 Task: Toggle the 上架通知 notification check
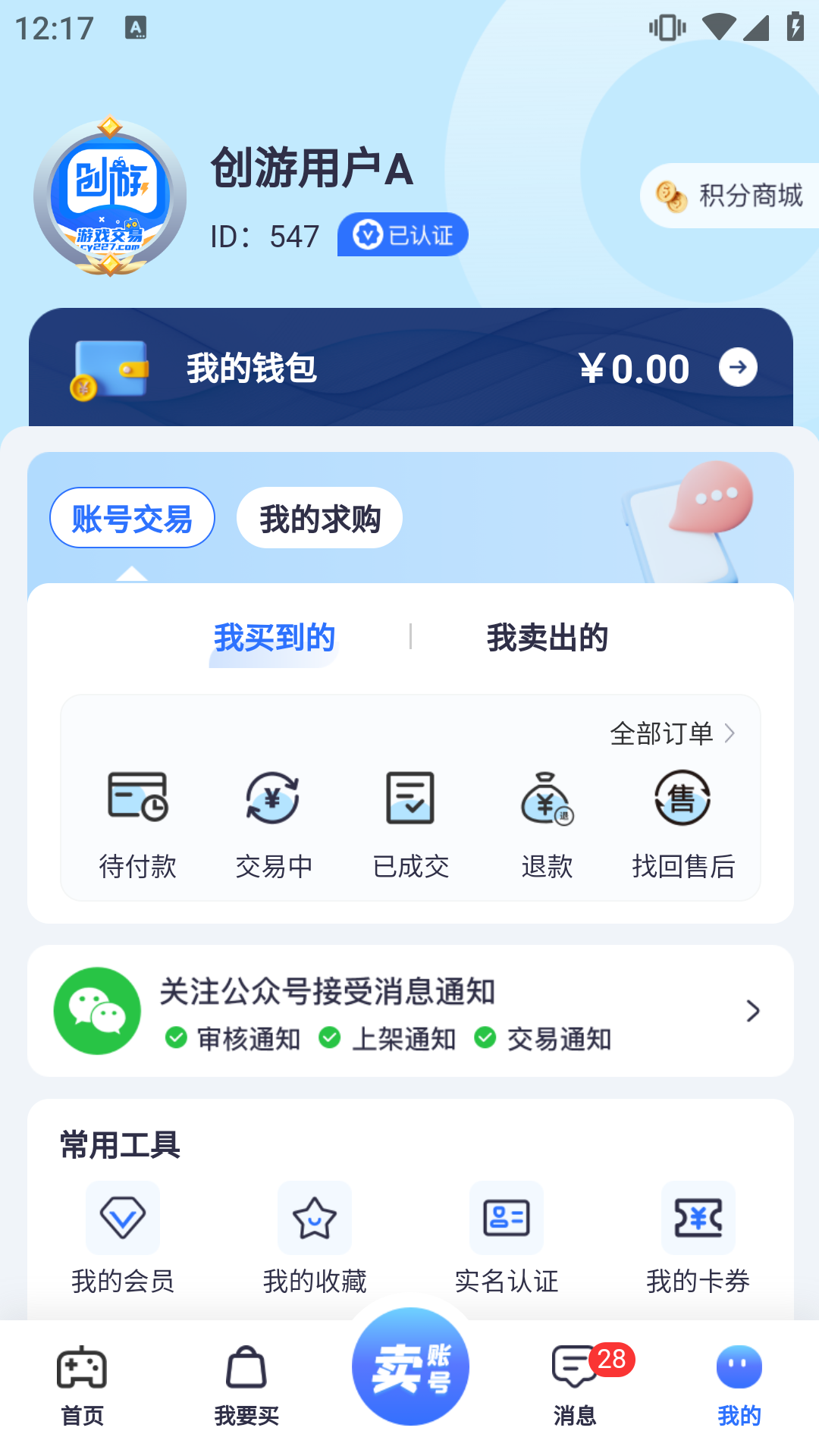(x=329, y=1039)
